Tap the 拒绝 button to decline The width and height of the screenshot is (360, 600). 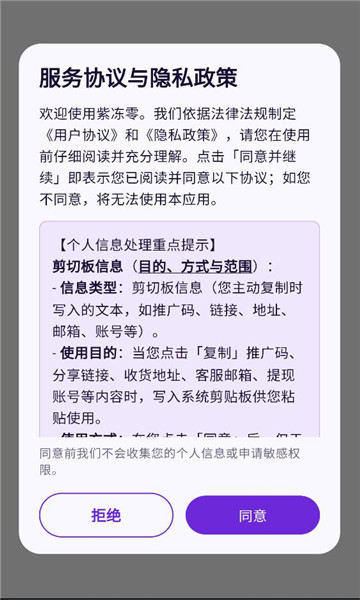[x=106, y=515]
